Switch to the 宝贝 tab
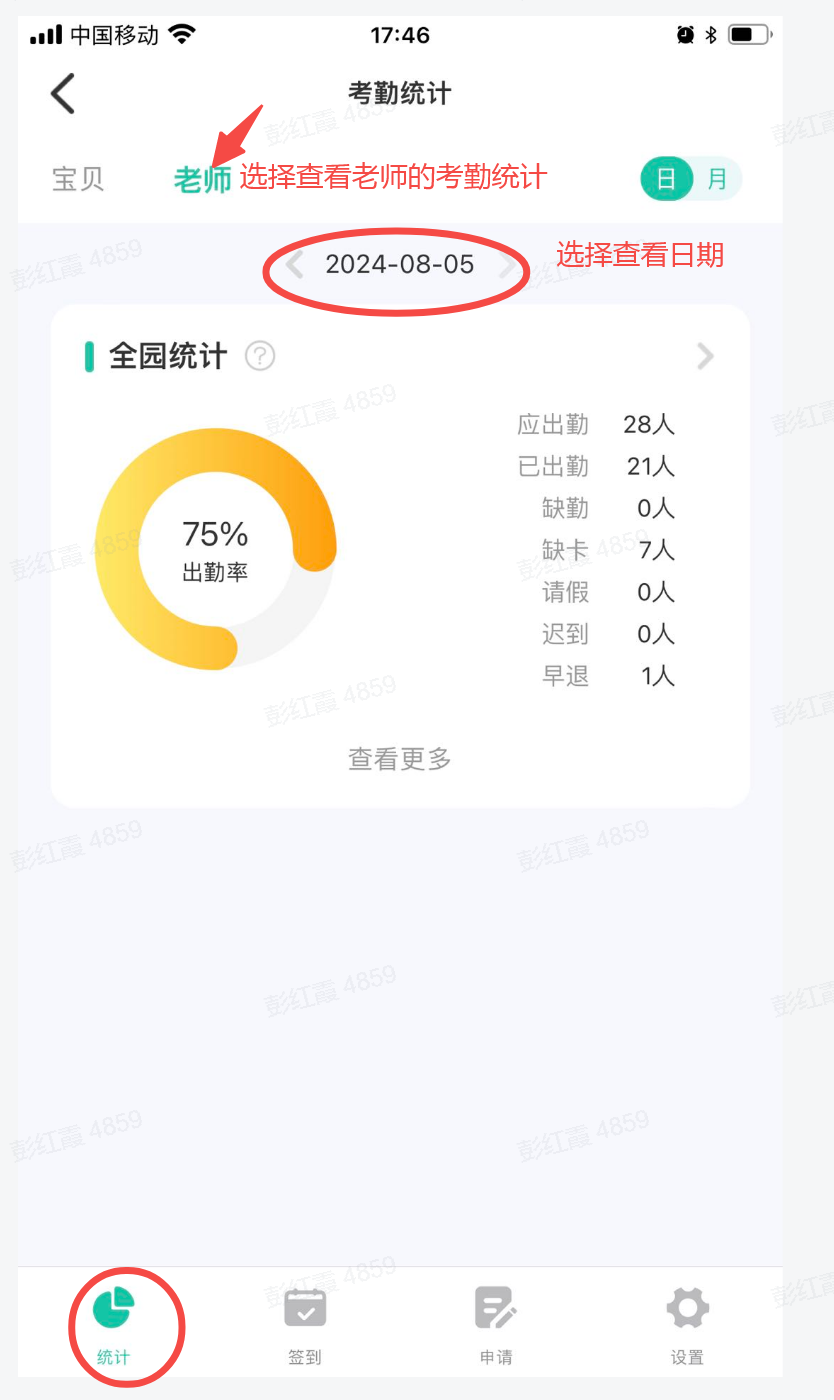Image resolution: width=834 pixels, height=1400 pixels. pyautogui.click(x=78, y=179)
